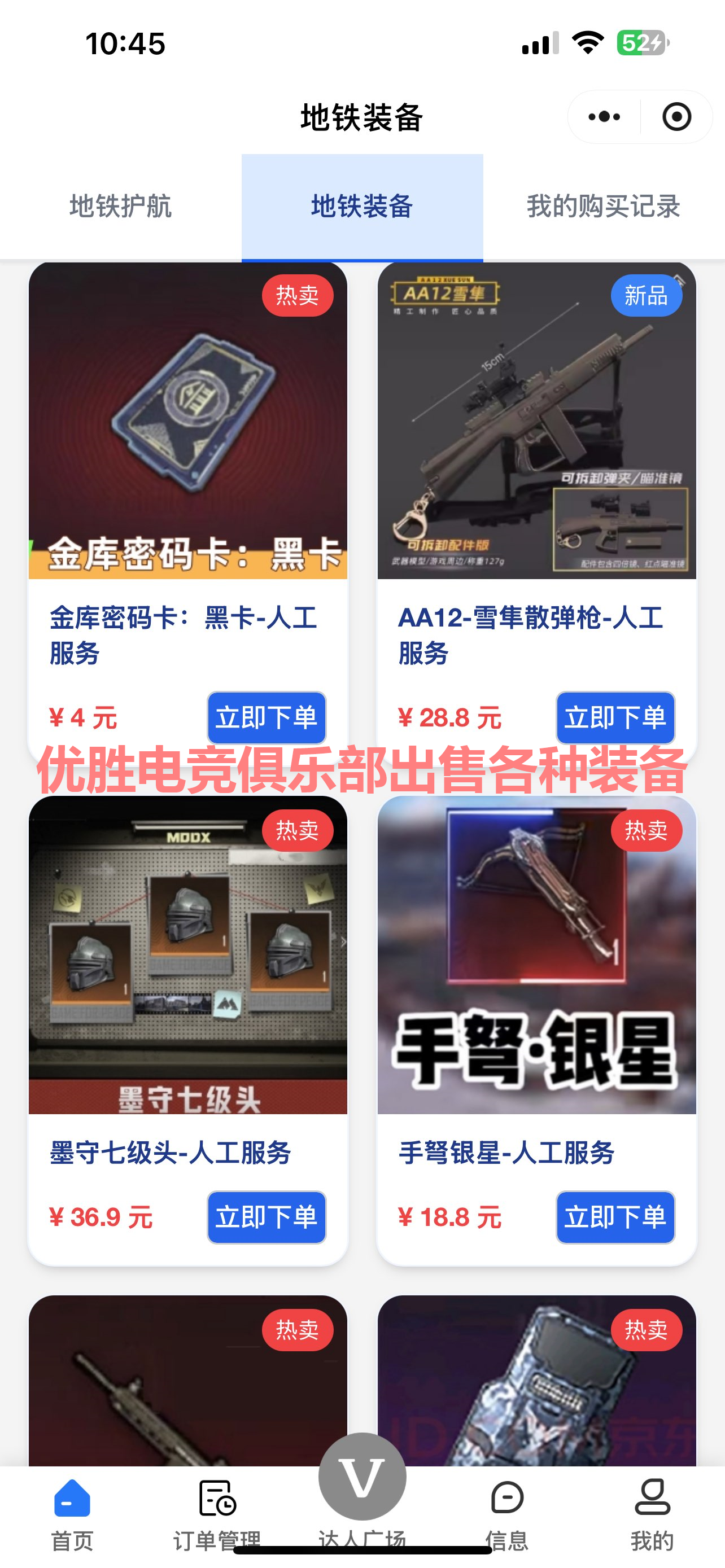Image resolution: width=725 pixels, height=1568 pixels.
Task: Open 我的购买记录 tab
Action: (x=603, y=207)
